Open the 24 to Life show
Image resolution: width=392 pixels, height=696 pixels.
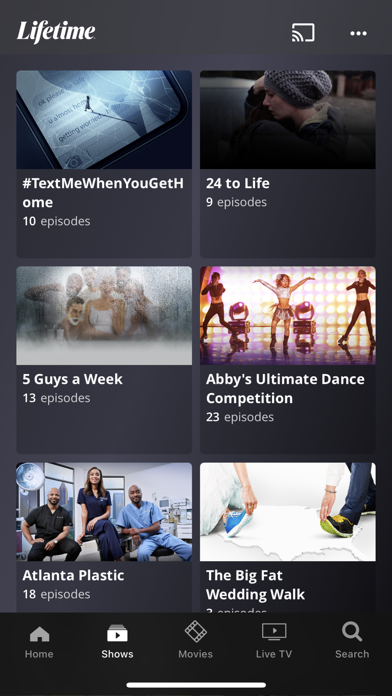tap(288, 164)
